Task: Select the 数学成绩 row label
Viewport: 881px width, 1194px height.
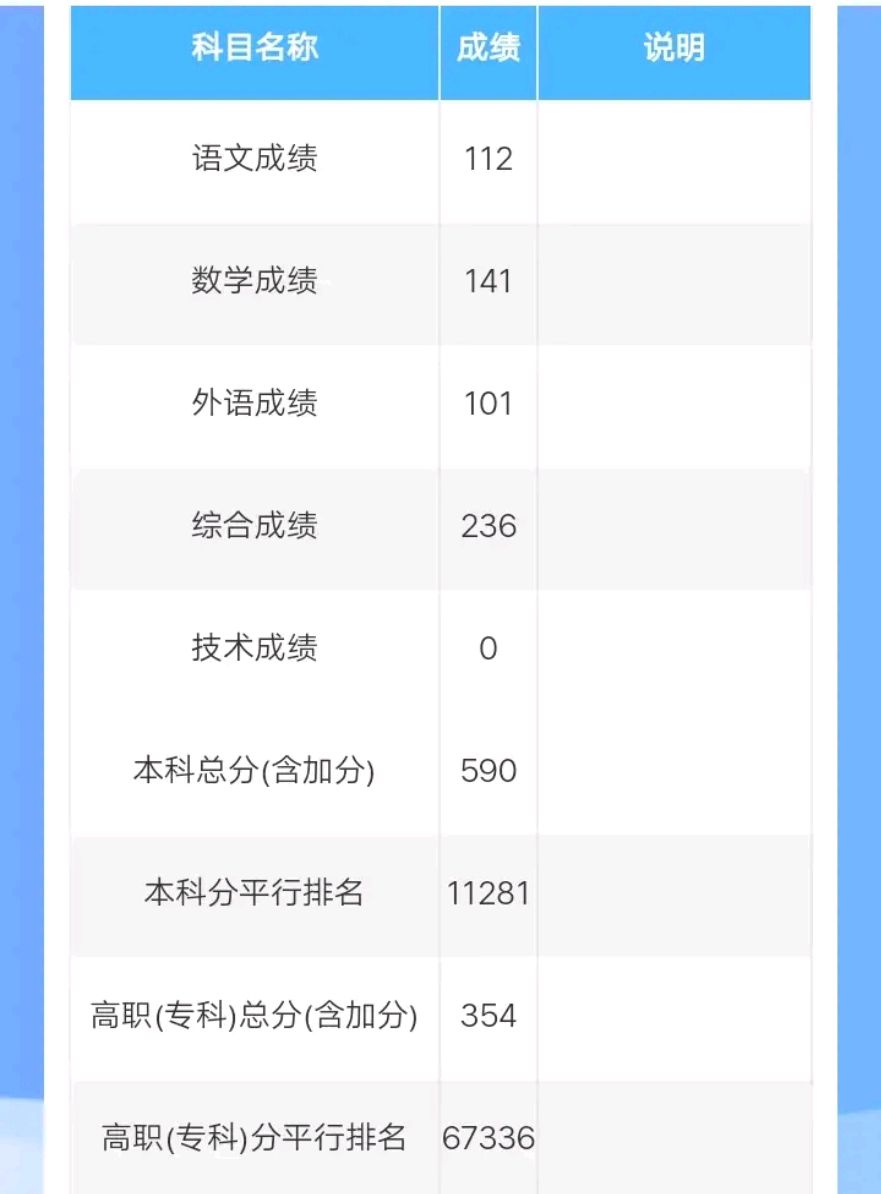Action: pyautogui.click(x=253, y=282)
